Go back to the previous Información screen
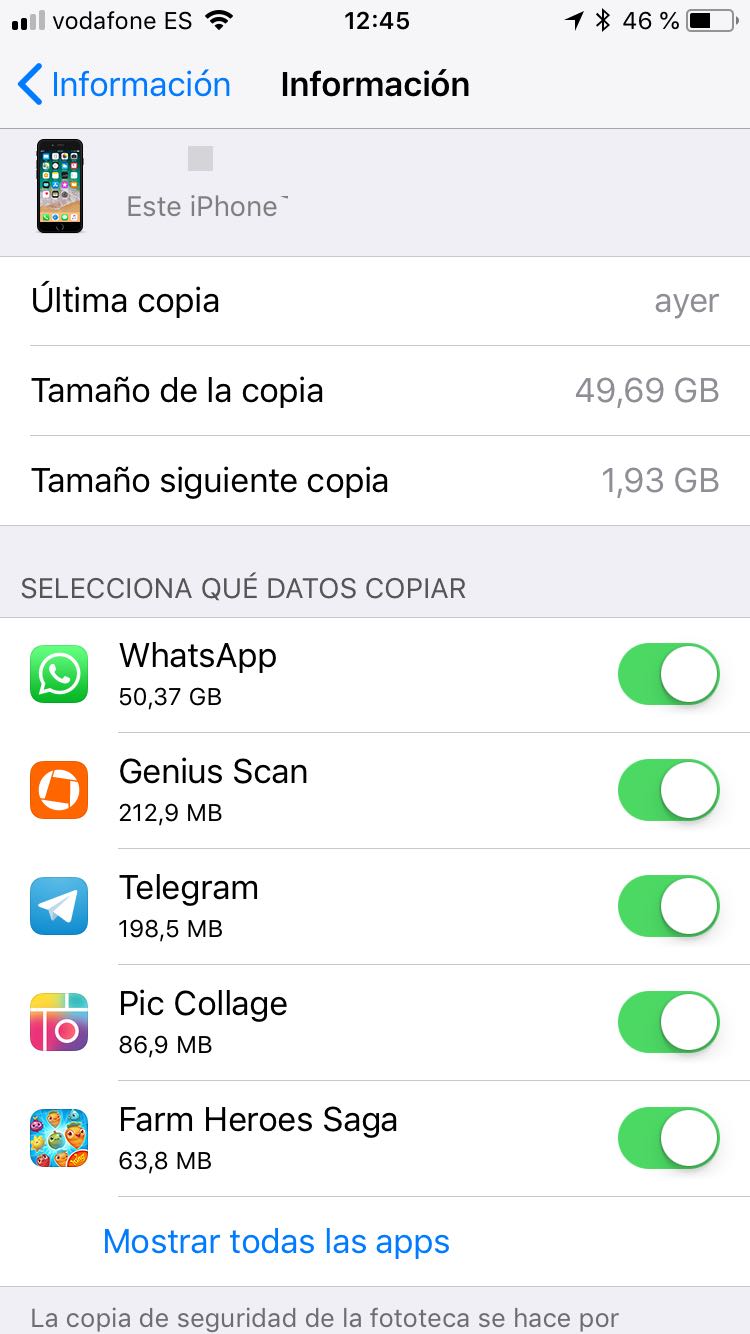The height and width of the screenshot is (1334, 750). [x=124, y=85]
